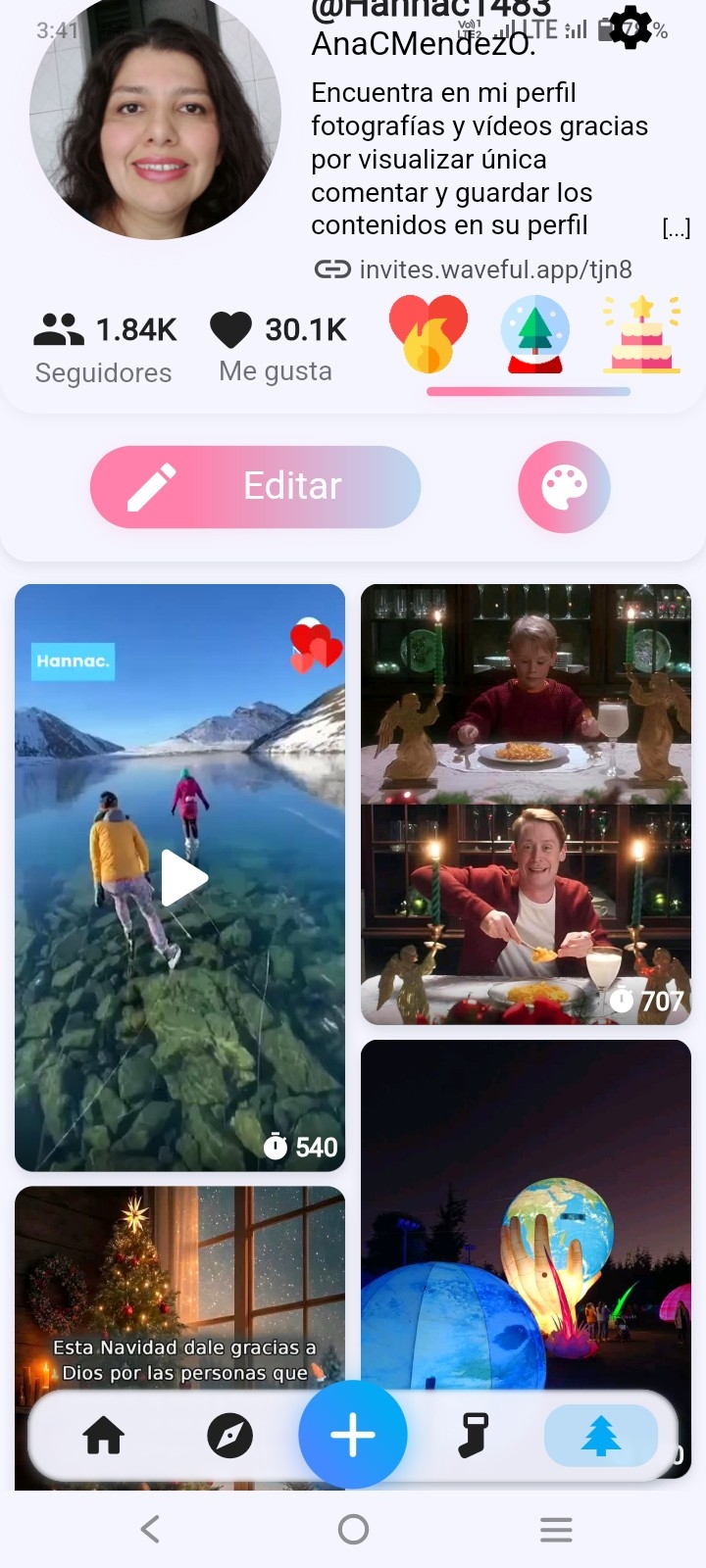Select the birthday cake badge

(x=641, y=335)
